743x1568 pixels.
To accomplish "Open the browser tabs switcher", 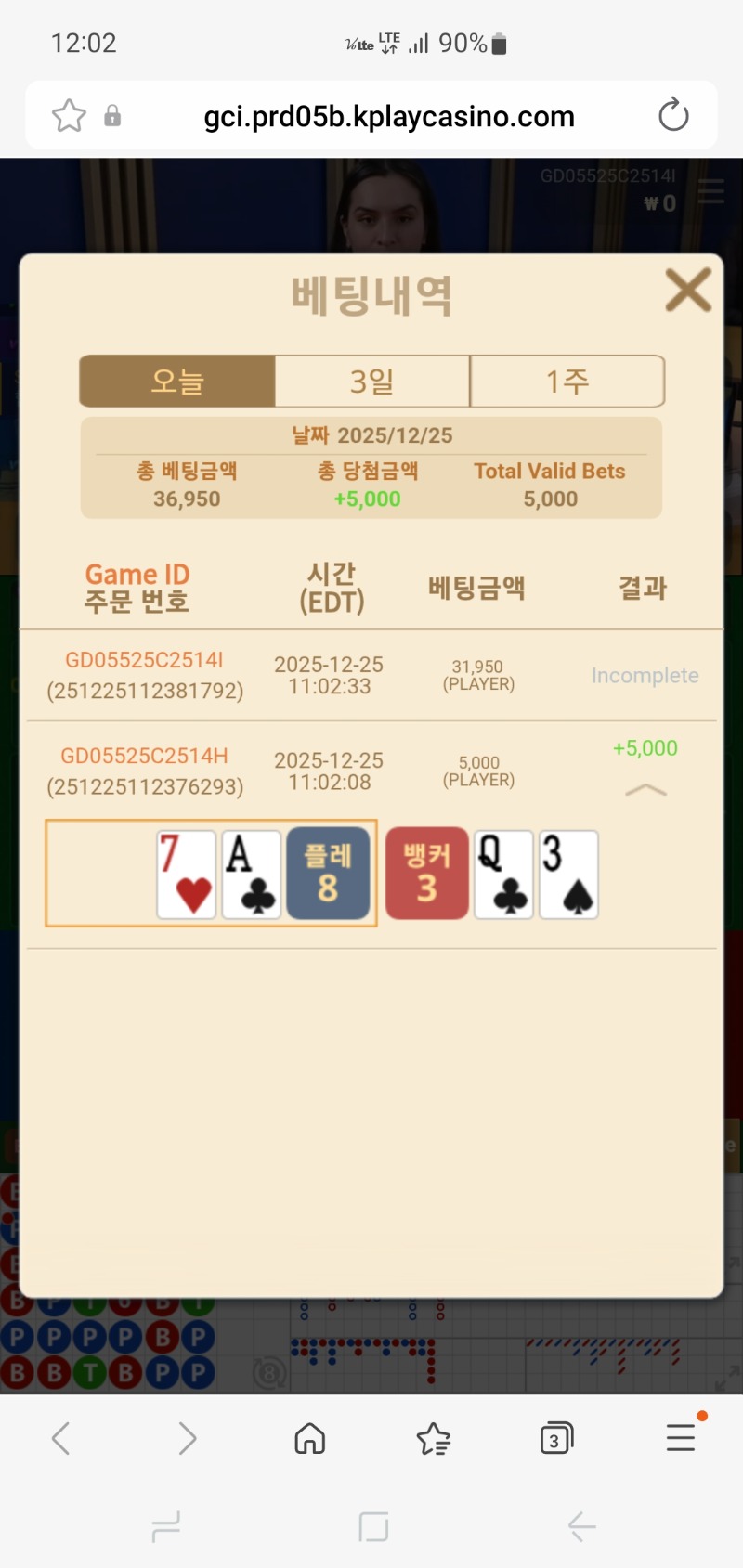I will 556,1439.
